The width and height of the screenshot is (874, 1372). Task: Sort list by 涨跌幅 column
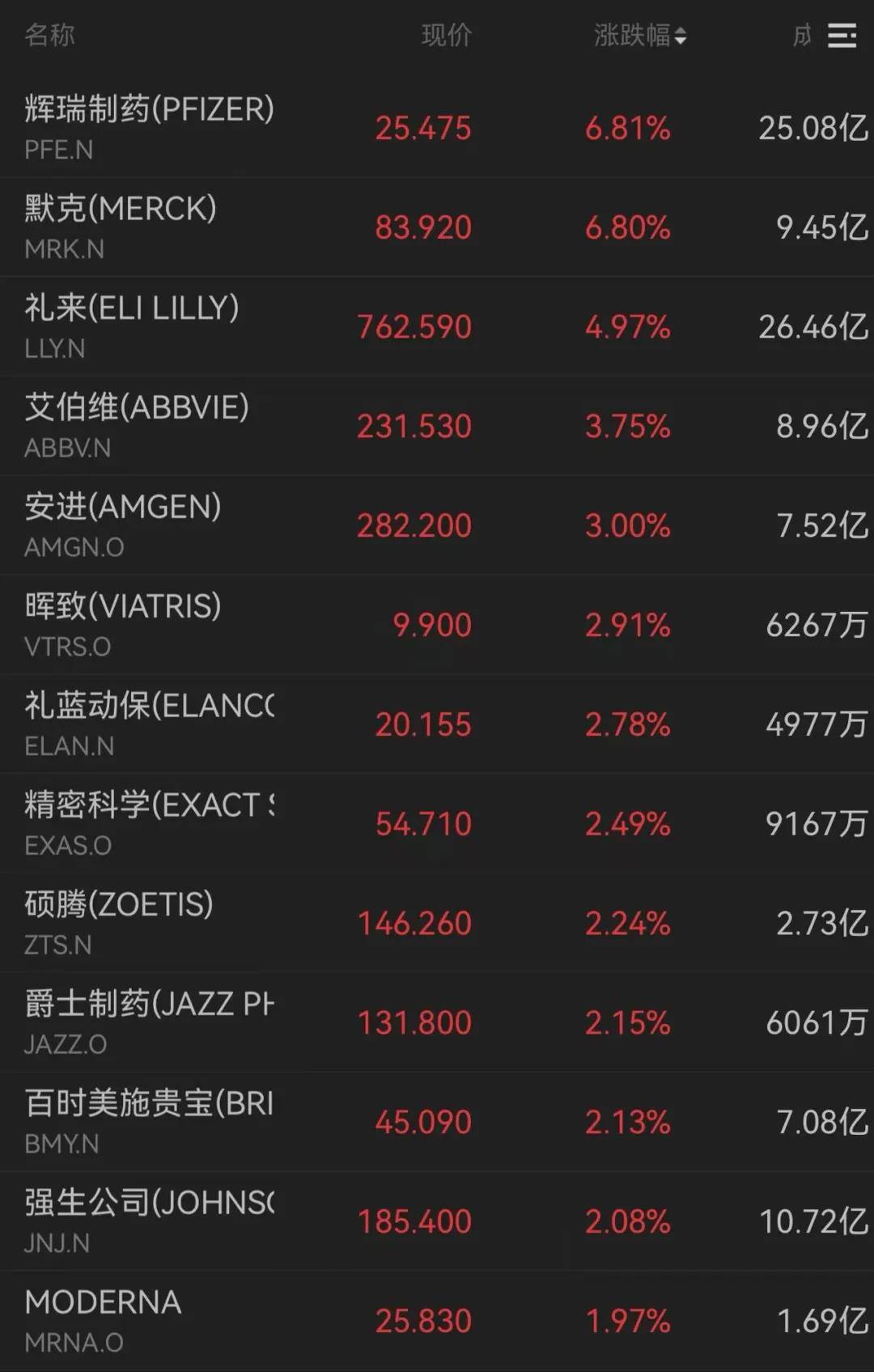[639, 36]
